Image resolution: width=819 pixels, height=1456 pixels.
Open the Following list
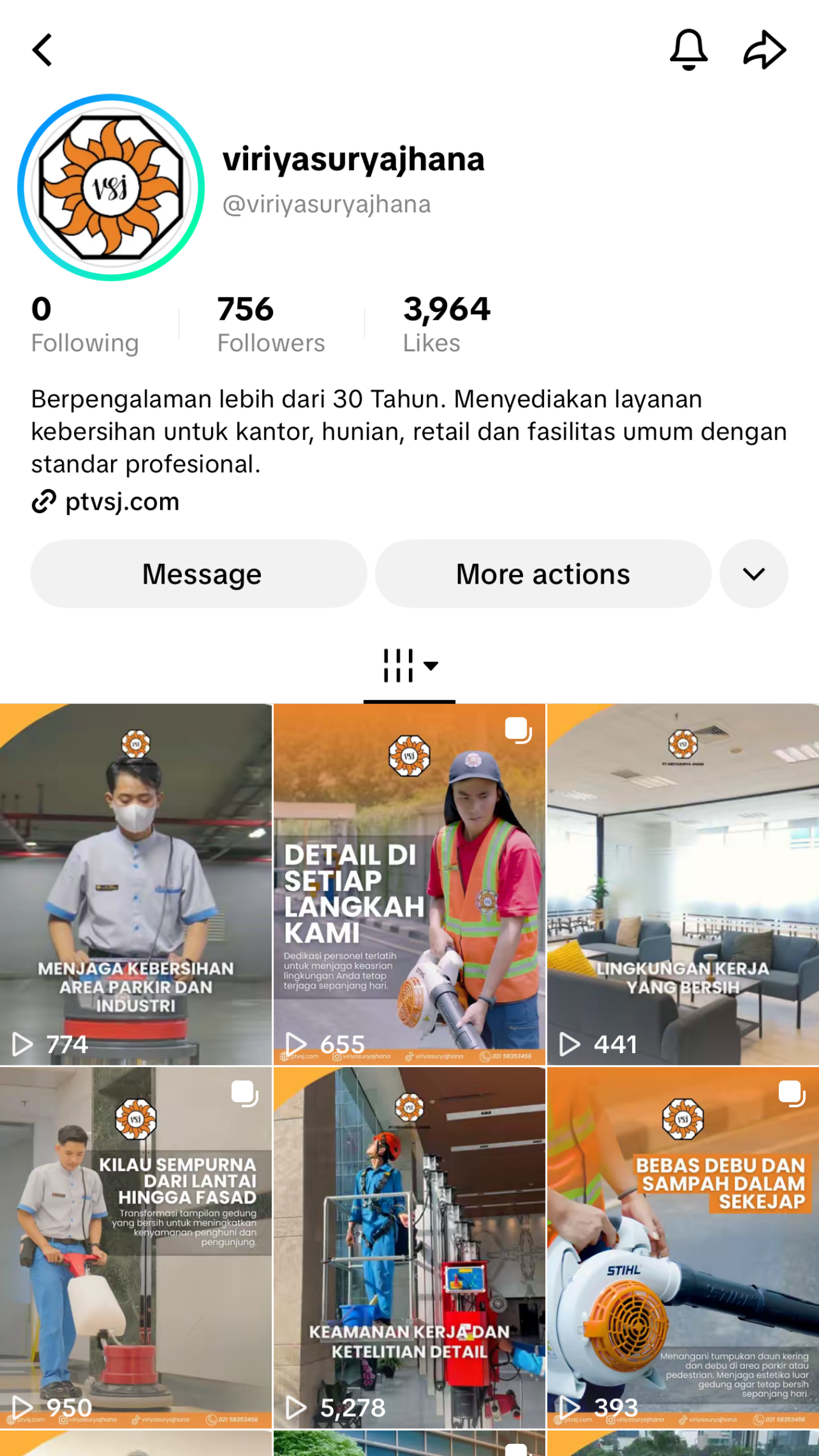[85, 325]
